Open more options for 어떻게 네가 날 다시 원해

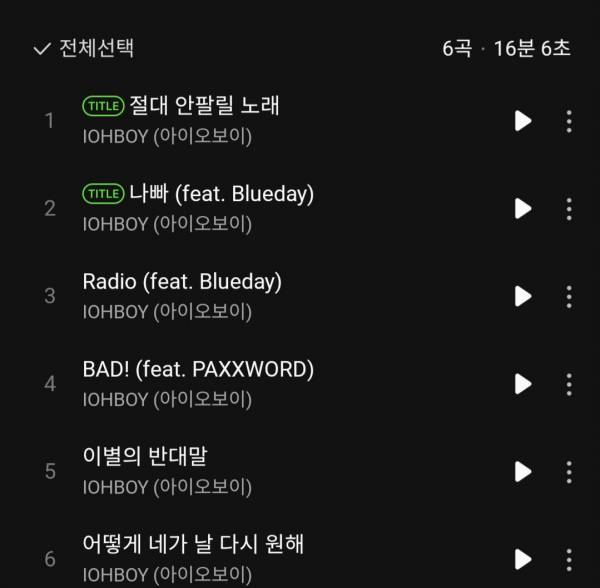point(569,558)
